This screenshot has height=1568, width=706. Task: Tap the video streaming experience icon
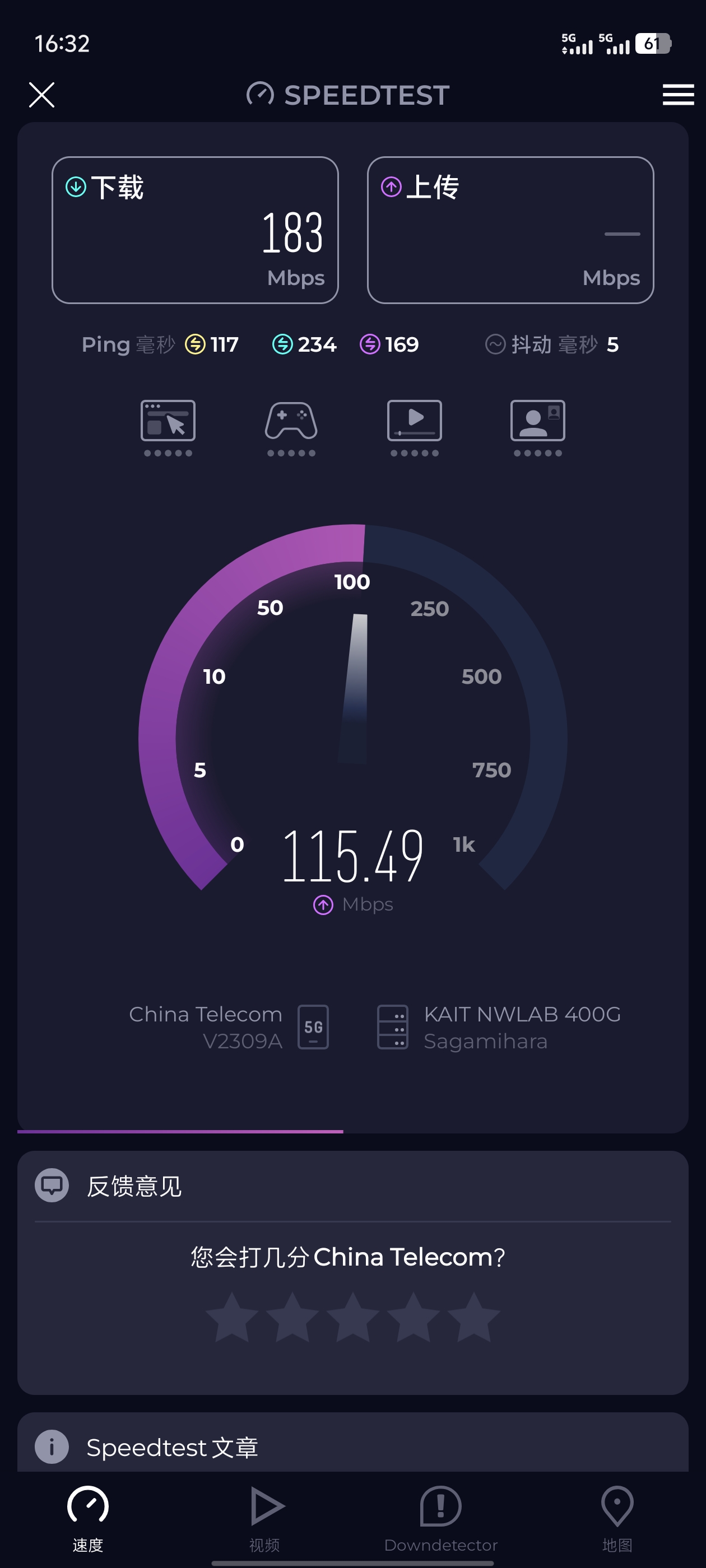coord(415,427)
